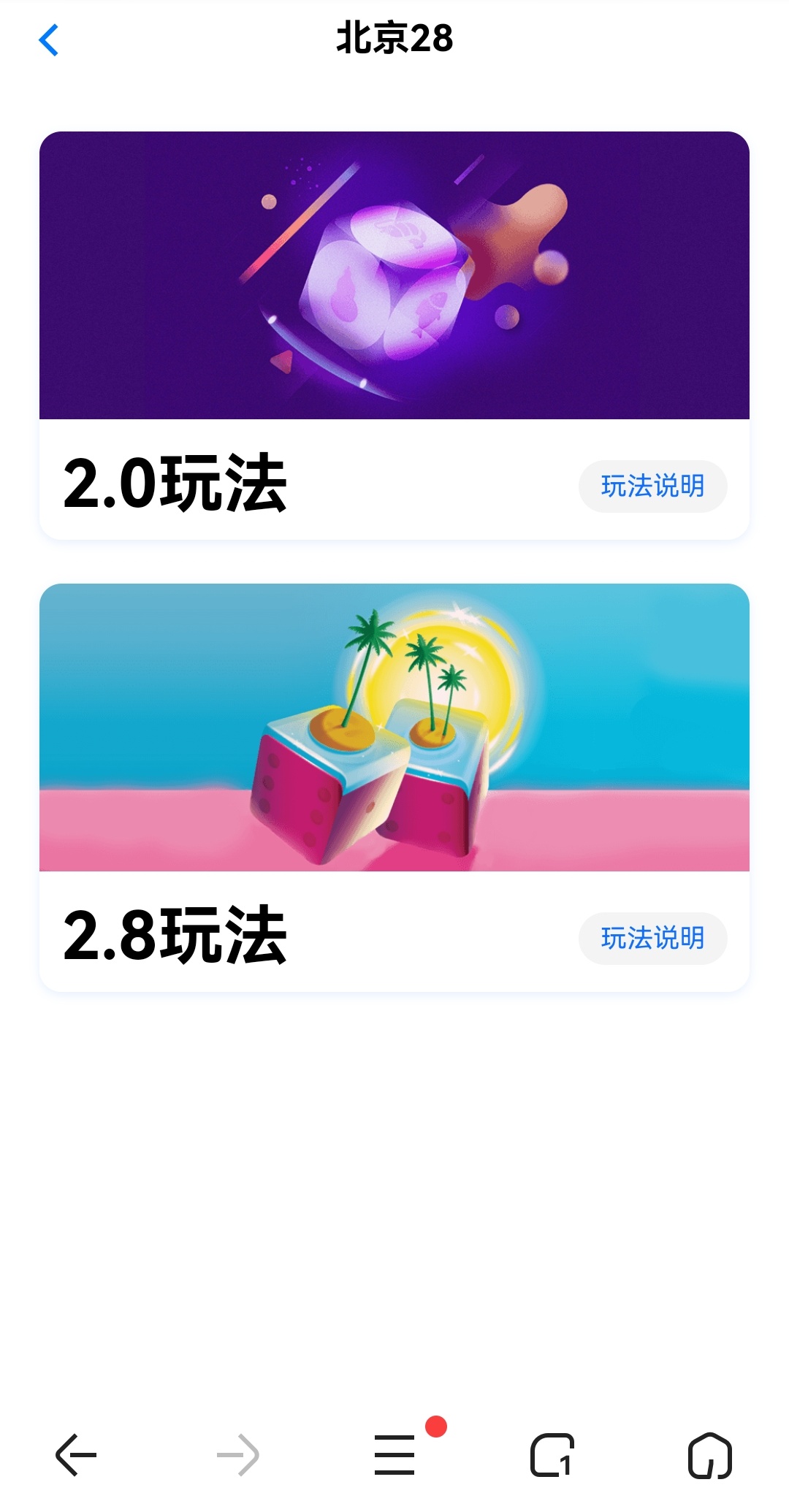Tap the browser forward arrow
Viewport: 789px width, 1512px height.
click(238, 1455)
